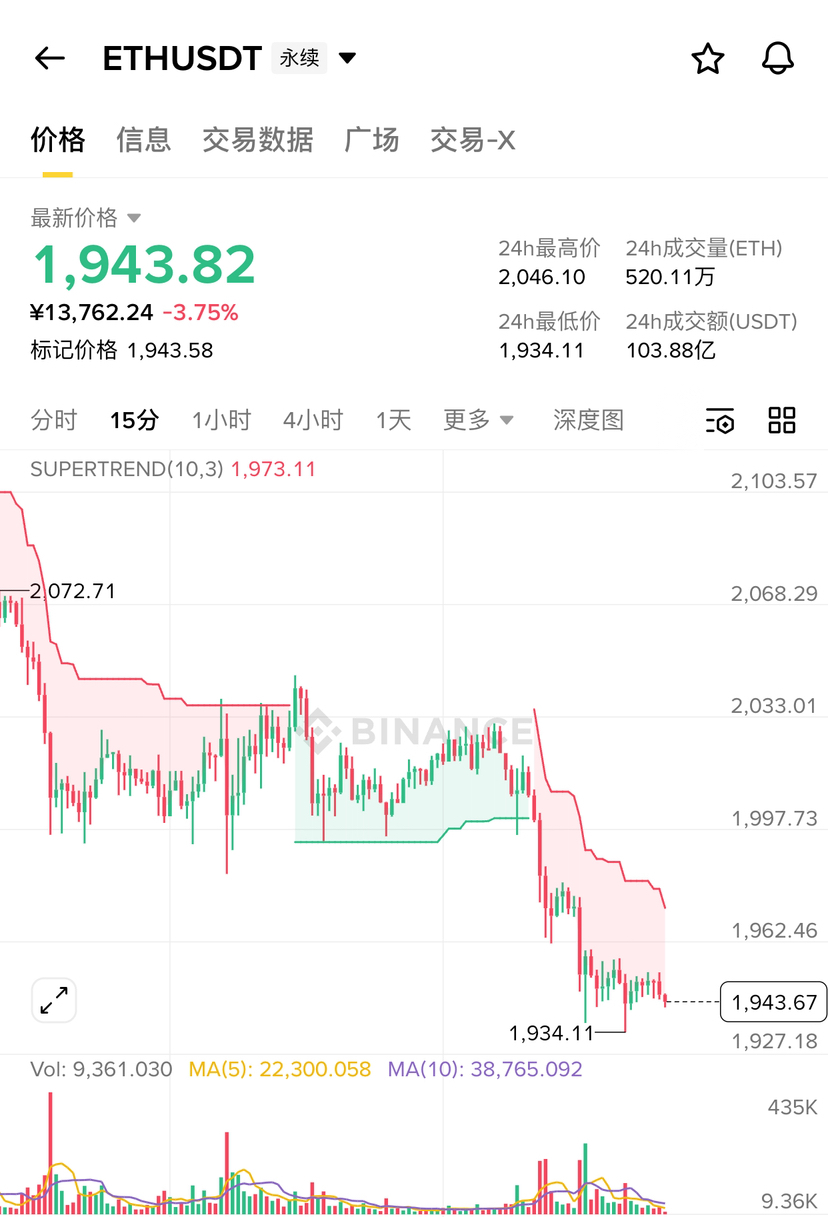Expand the 更多 intervals dropdown
This screenshot has width=828, height=1217.
point(478,420)
